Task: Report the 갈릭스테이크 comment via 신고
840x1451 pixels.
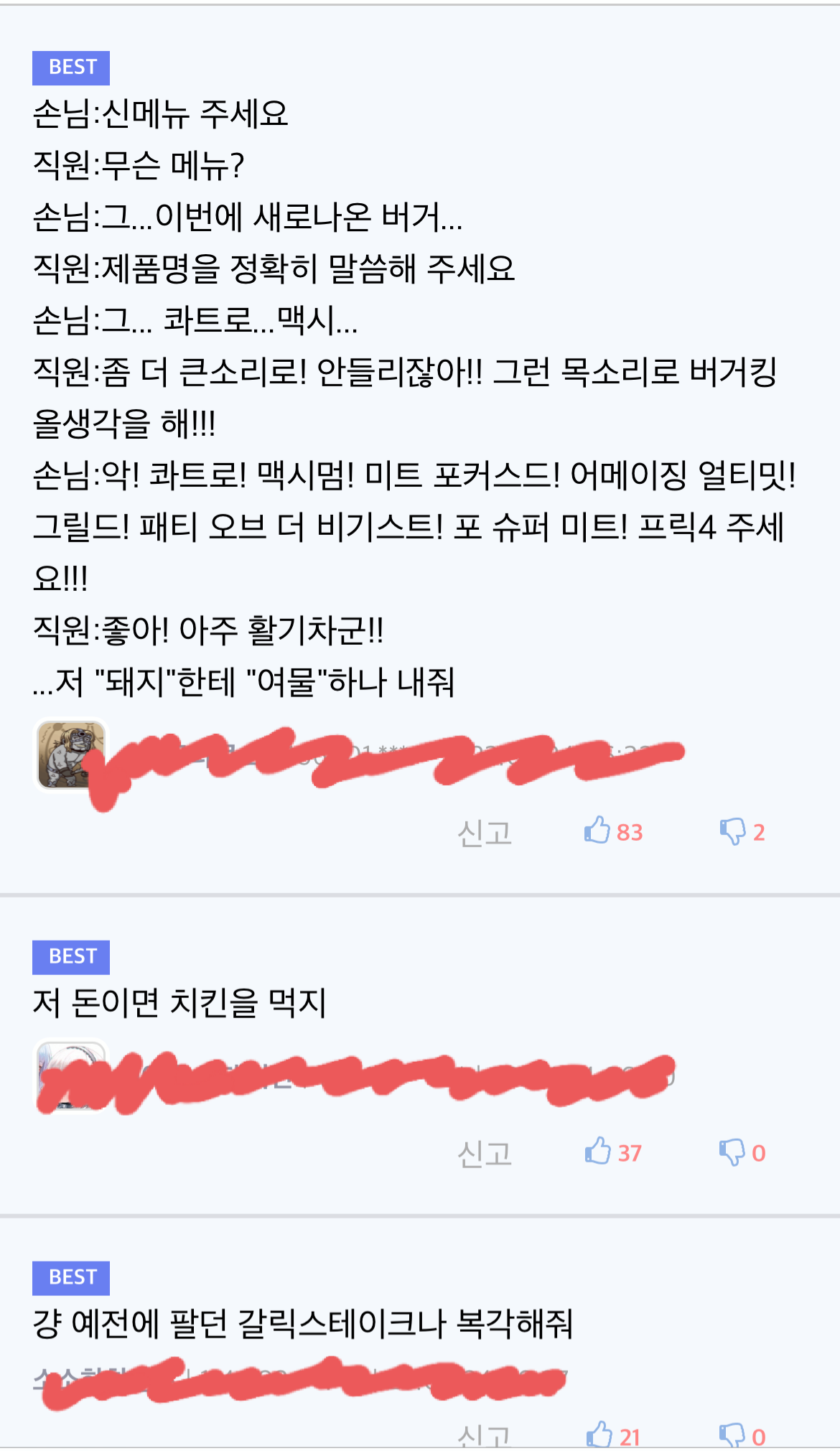Action: 485,1436
